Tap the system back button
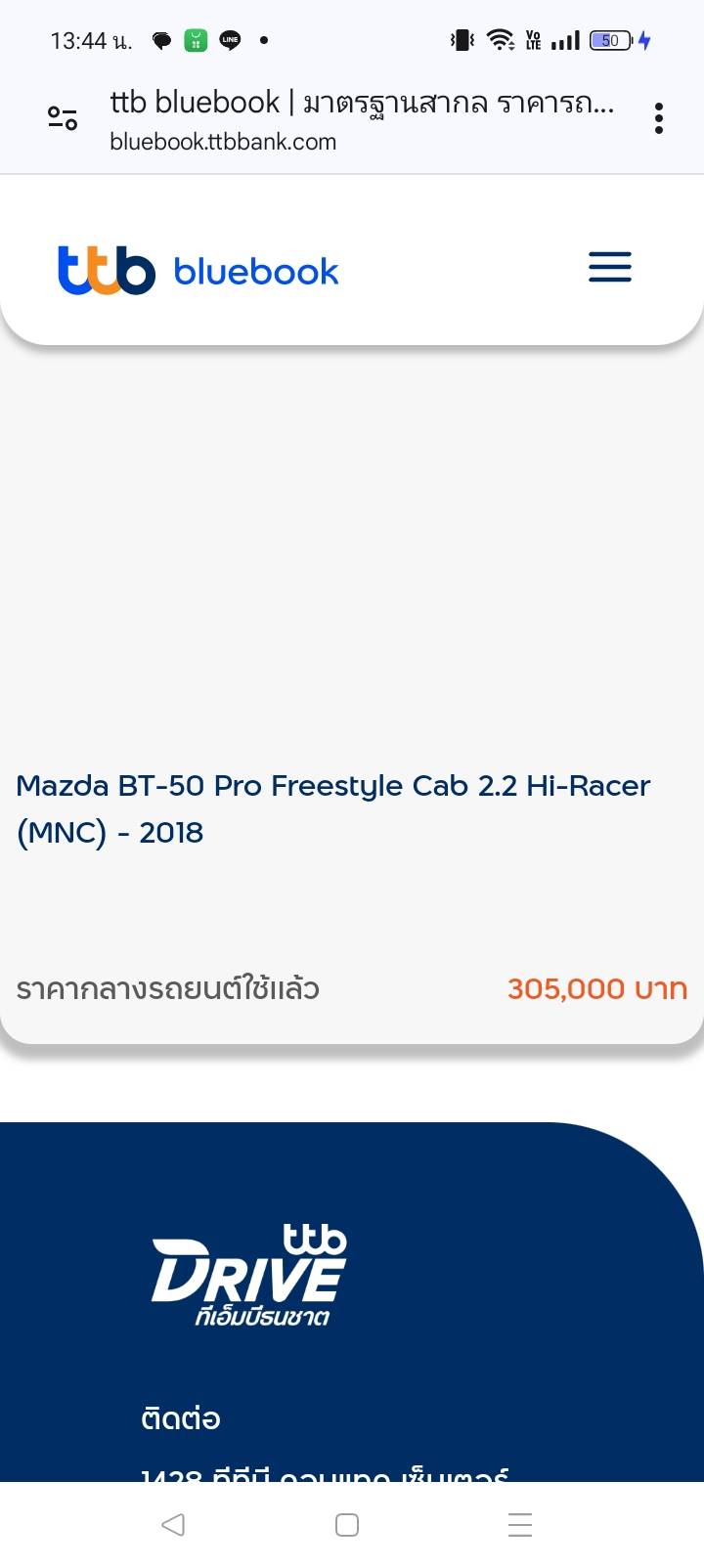 (x=173, y=1524)
